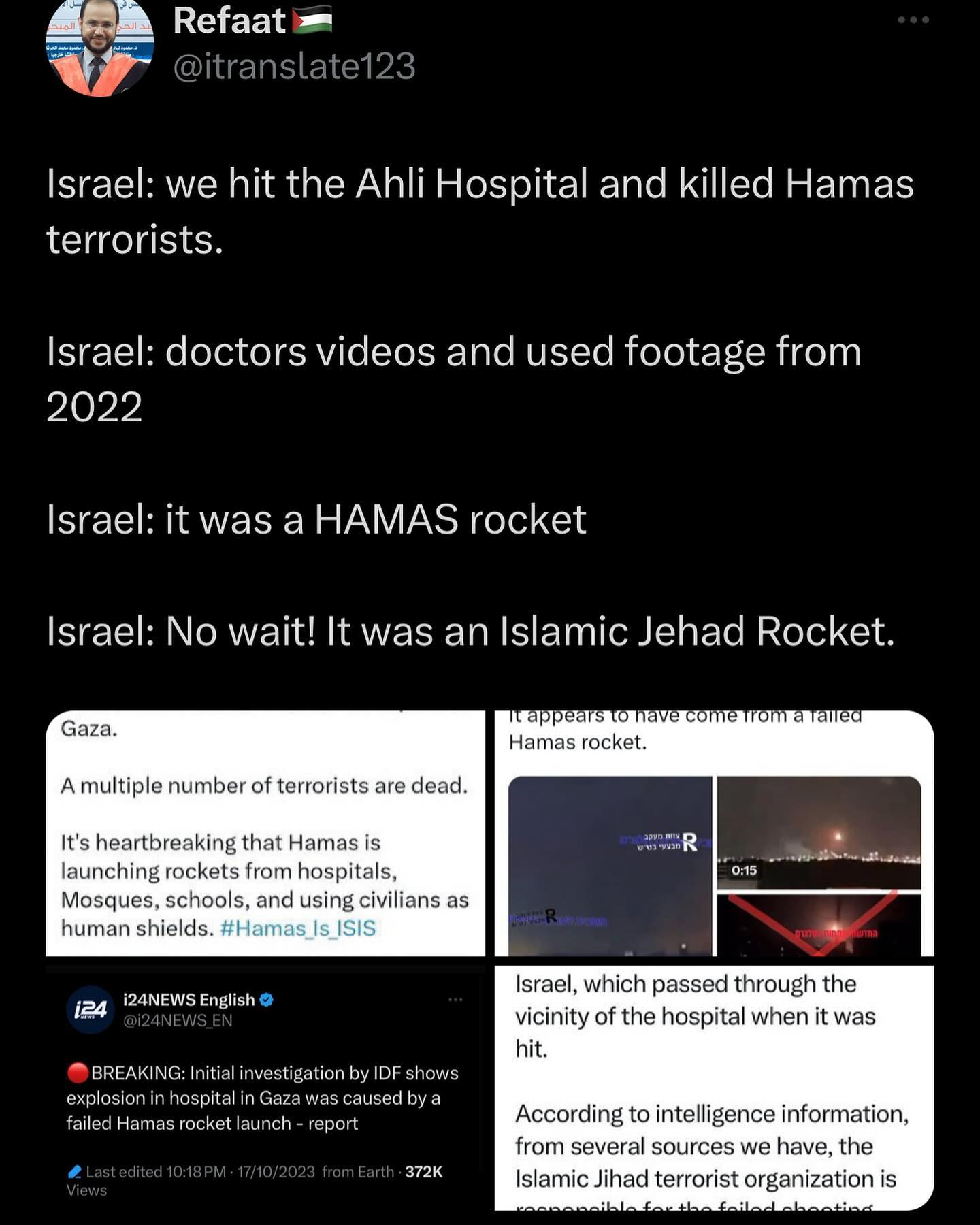Image resolution: width=980 pixels, height=1225 pixels.
Task: Open the image about Islamic Jihad intelligence
Action: [x=714, y=1088]
